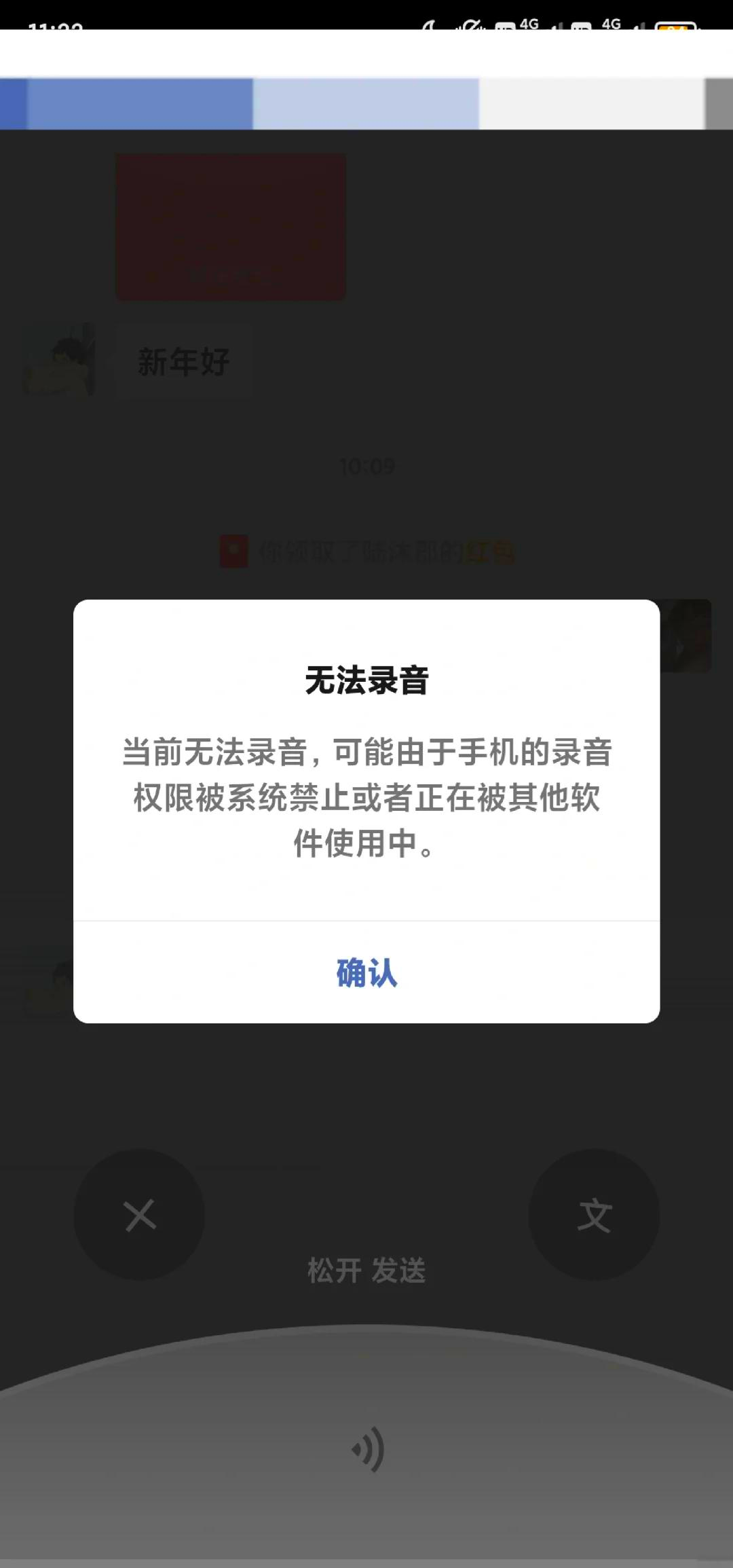Cancel the voice recording with the X

(x=140, y=1215)
